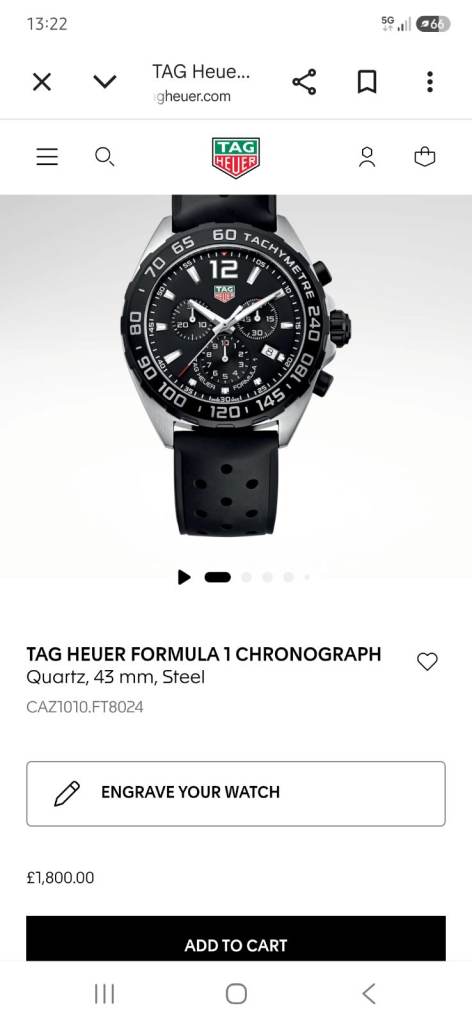Play the product image slideshow
Screen dimensions: 472x1024
(184, 577)
